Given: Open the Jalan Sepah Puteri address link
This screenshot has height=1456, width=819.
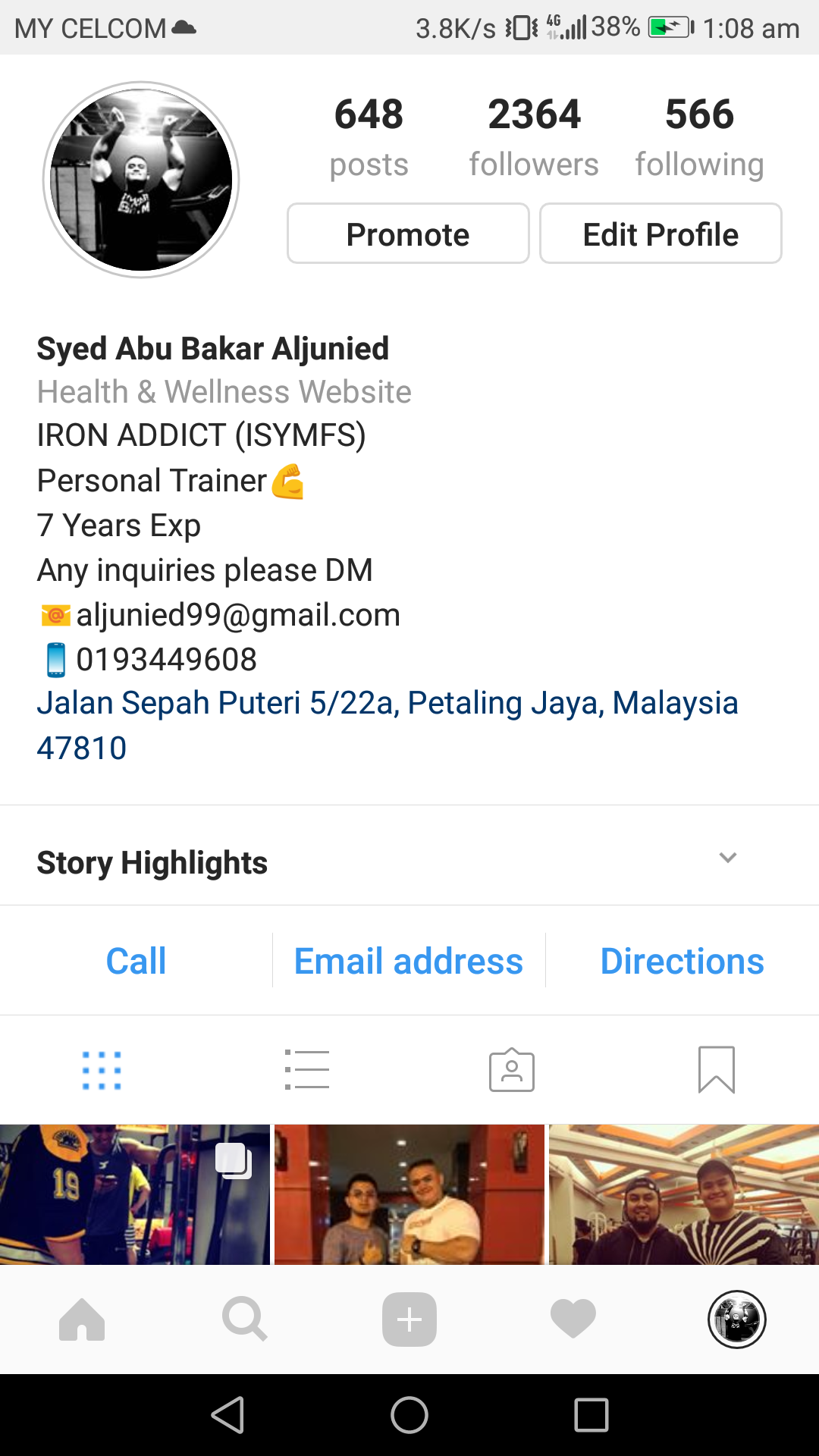Looking at the screenshot, I should pyautogui.click(x=387, y=704).
